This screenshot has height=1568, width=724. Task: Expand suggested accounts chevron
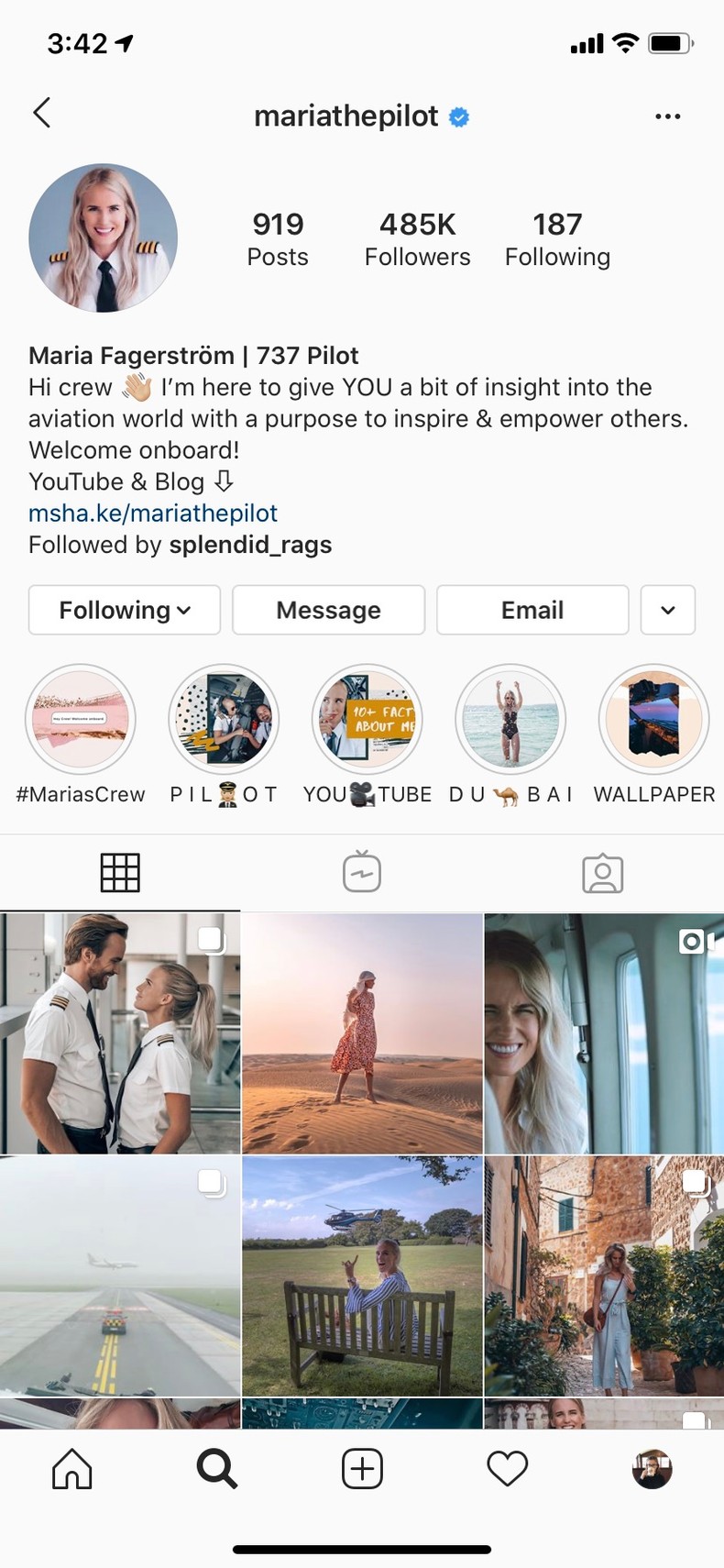pyautogui.click(x=667, y=610)
